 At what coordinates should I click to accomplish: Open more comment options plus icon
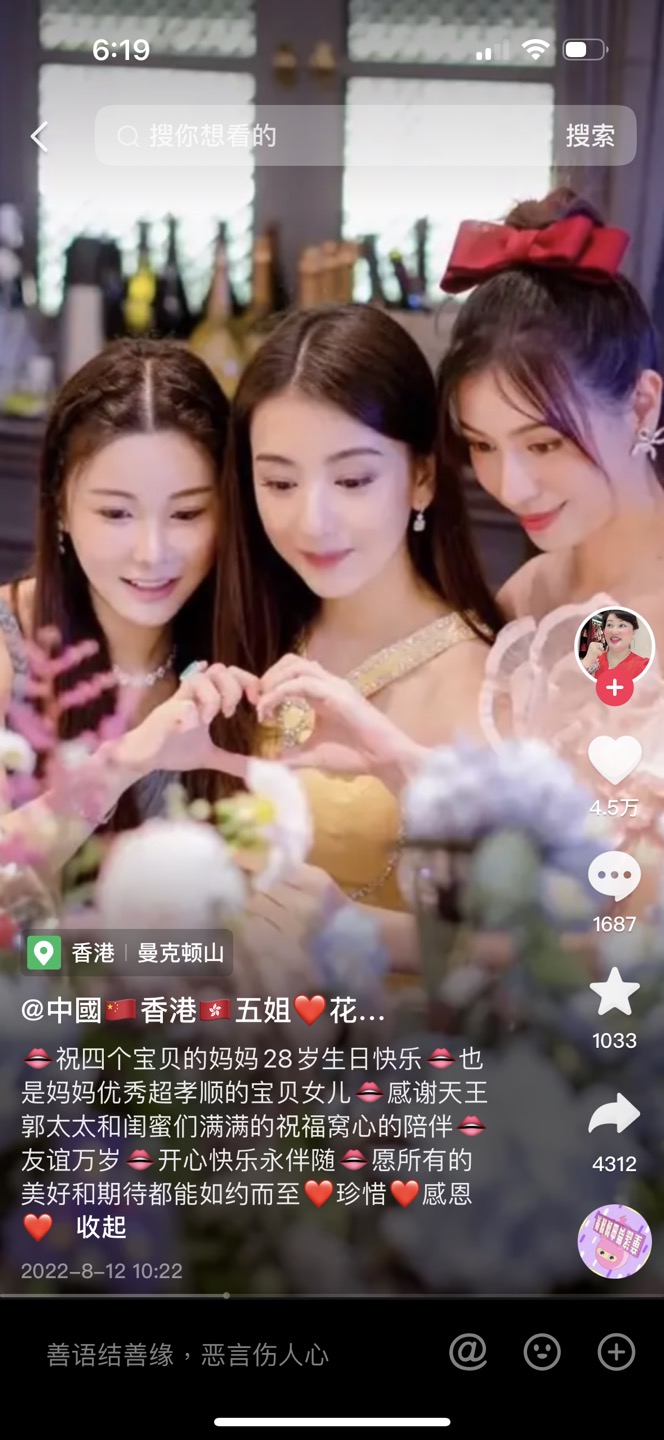point(616,1353)
